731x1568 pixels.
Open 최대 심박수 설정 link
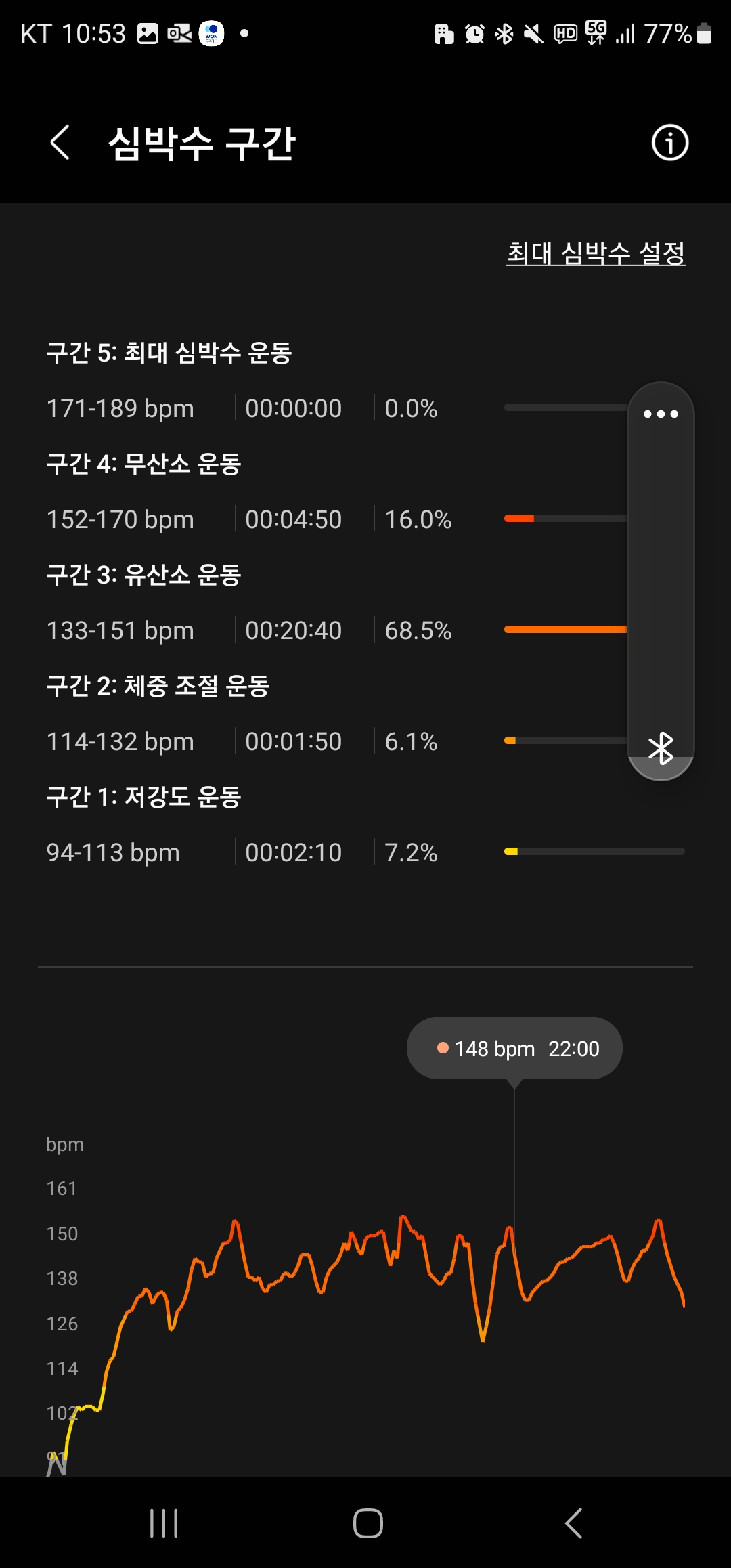point(596,254)
